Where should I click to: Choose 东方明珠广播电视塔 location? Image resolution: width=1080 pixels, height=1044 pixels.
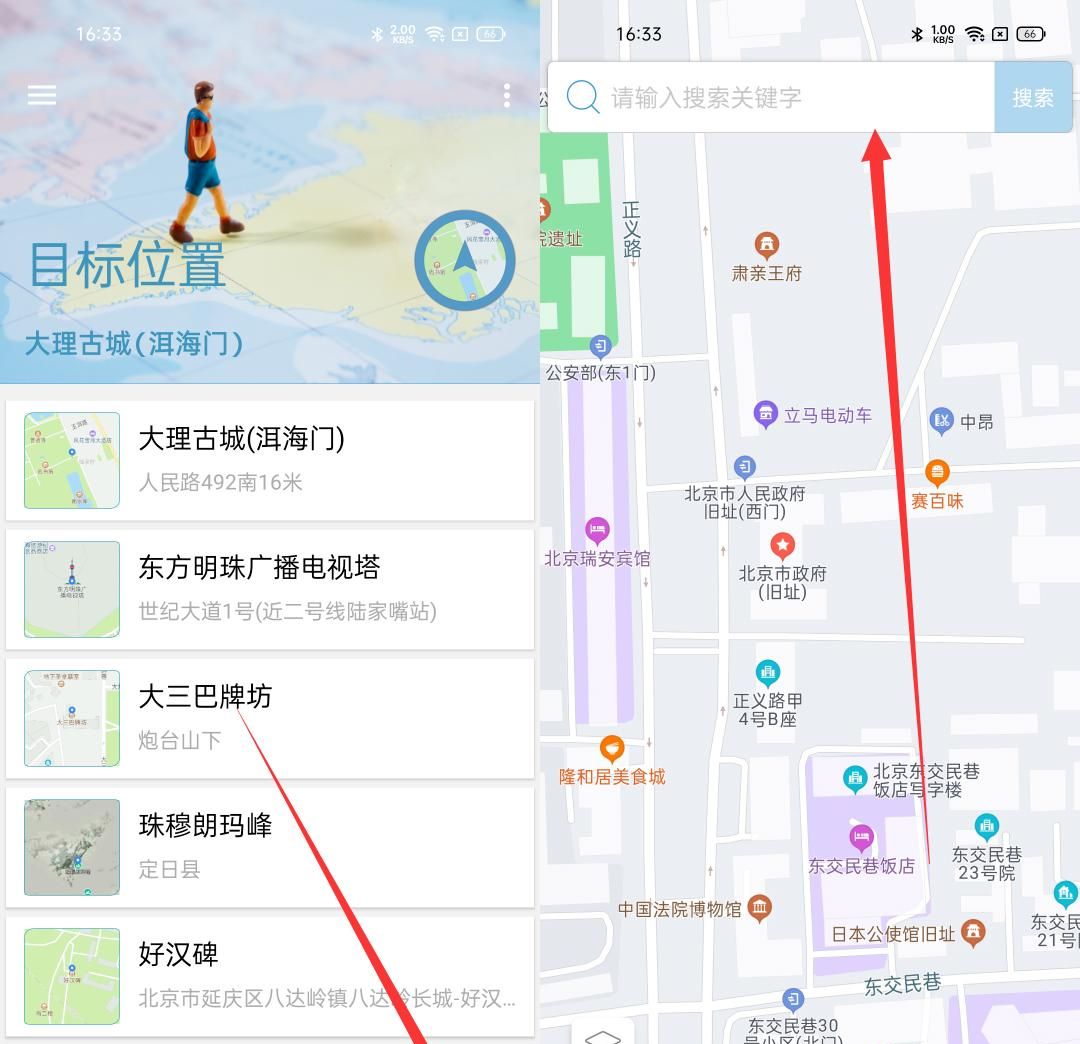coord(270,589)
